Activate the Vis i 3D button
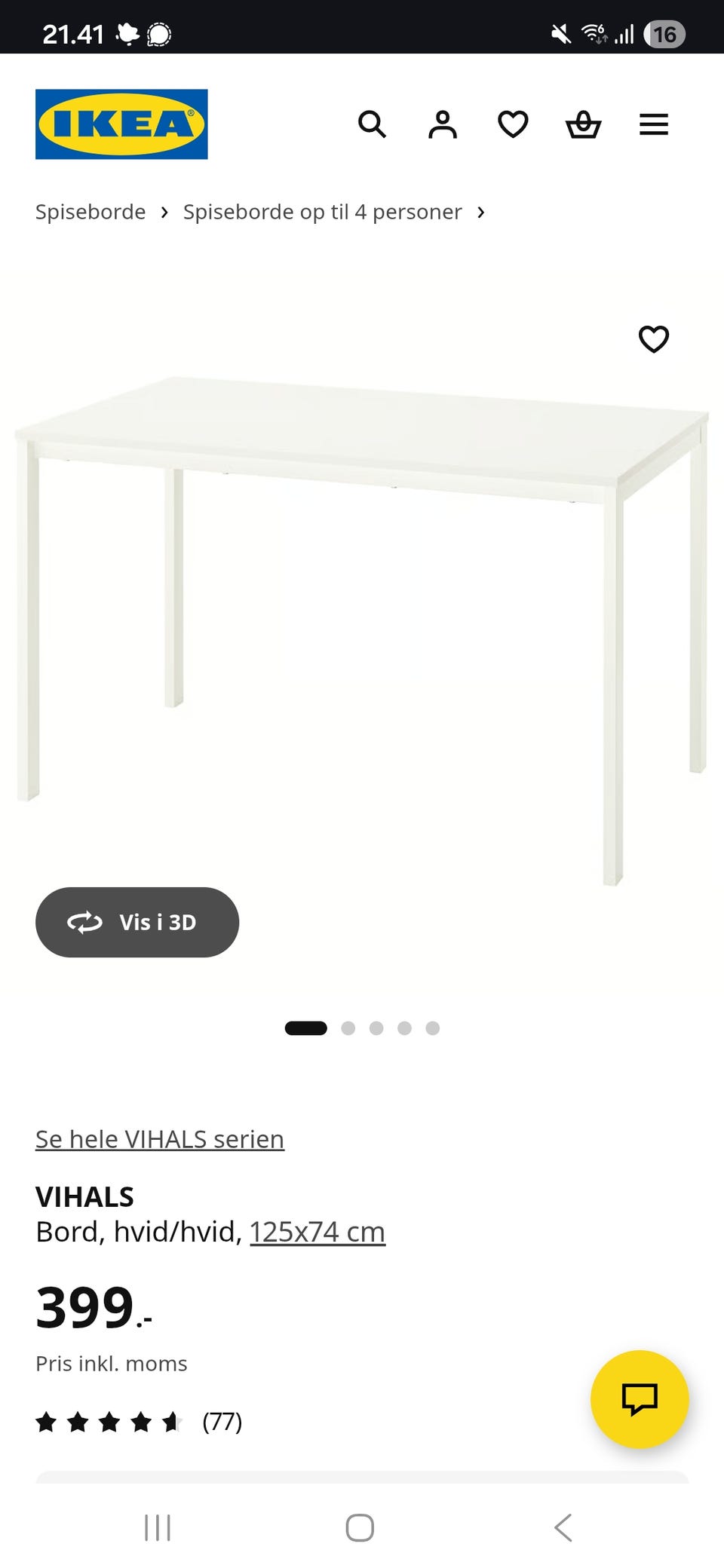The height and width of the screenshot is (1568, 724). pyautogui.click(x=137, y=922)
